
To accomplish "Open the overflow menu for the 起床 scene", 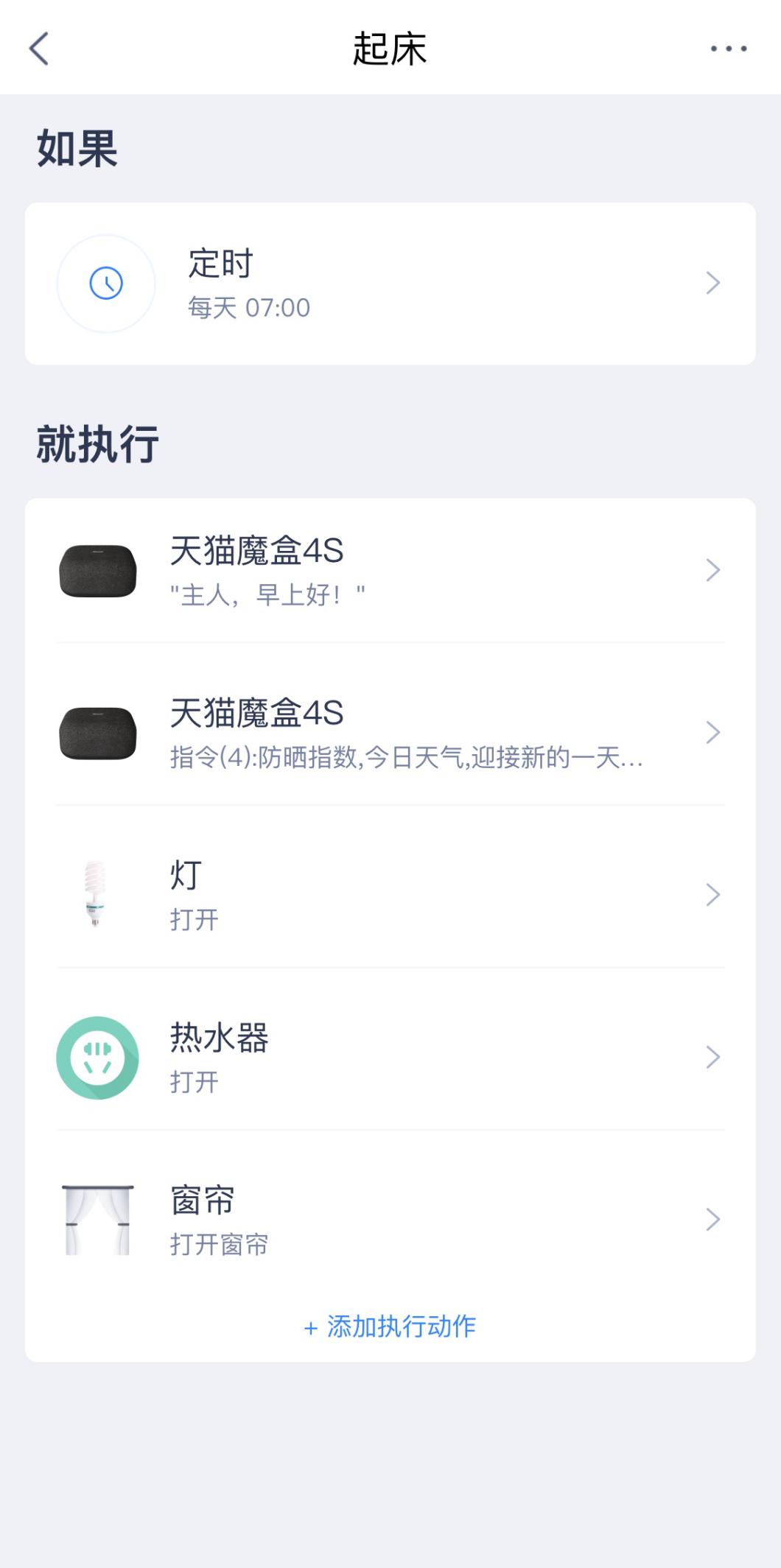I will (725, 49).
